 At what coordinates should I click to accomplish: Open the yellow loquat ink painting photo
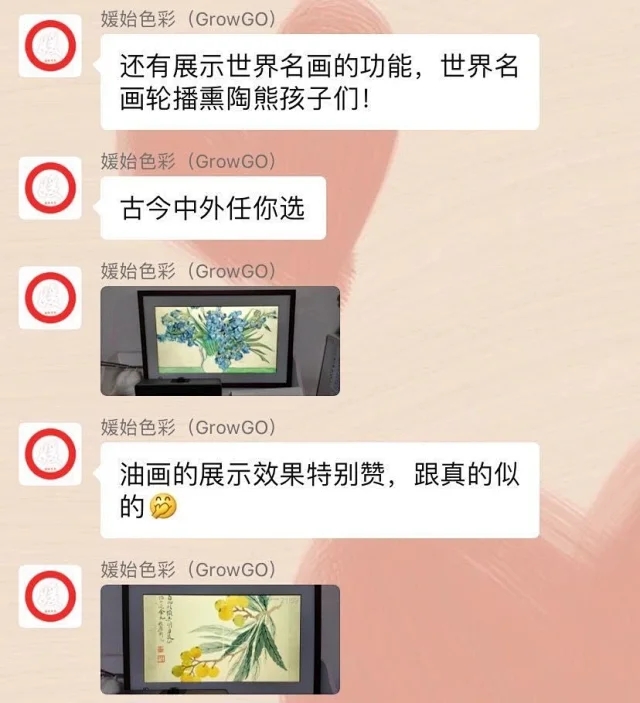[x=220, y=639]
